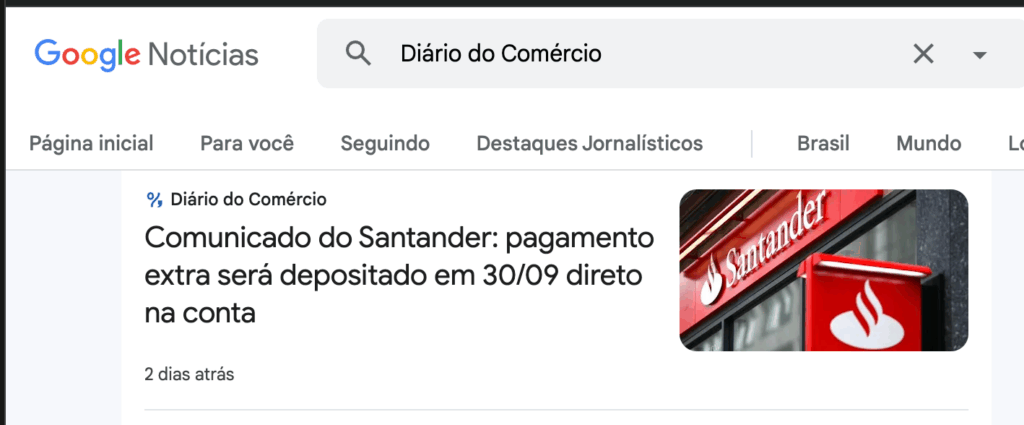This screenshot has width=1024, height=425.
Task: Go to Página inicial tab
Action: 91,144
